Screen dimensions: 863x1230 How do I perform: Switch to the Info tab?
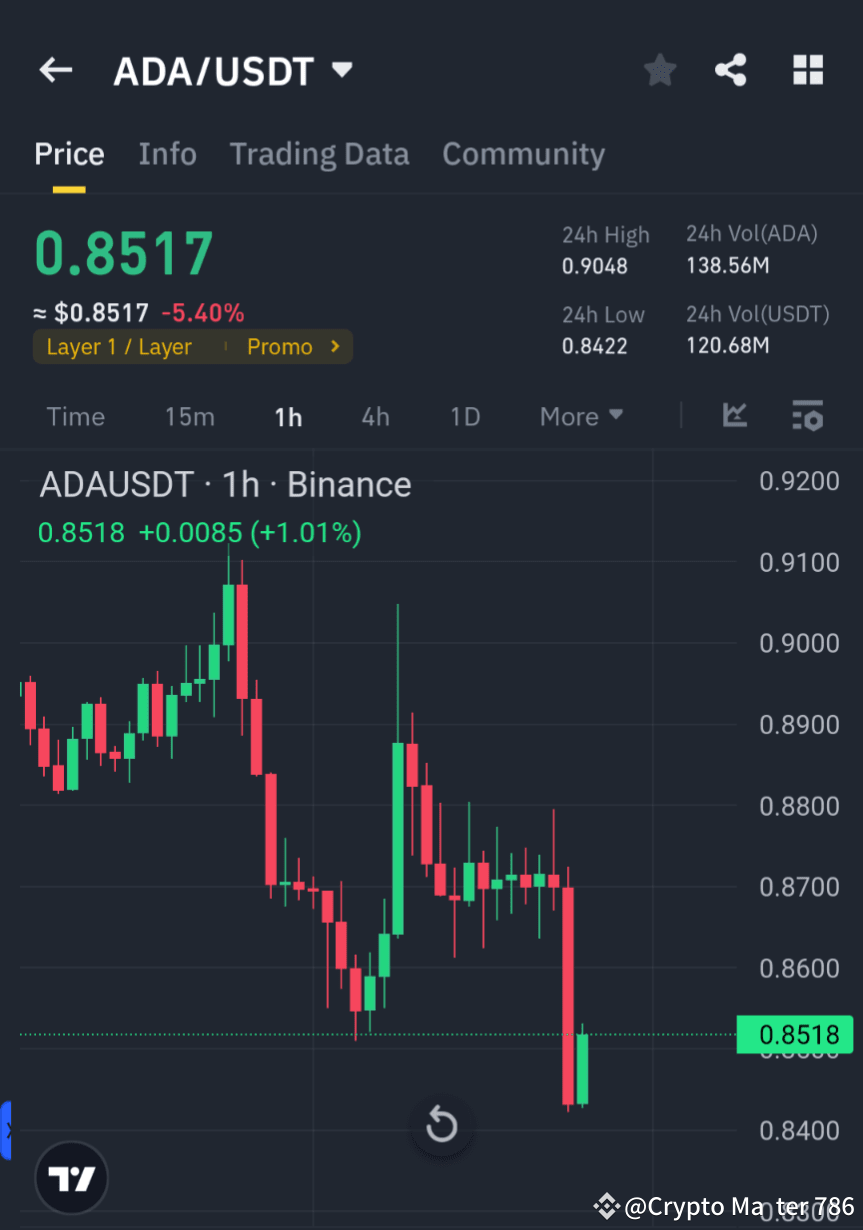167,154
